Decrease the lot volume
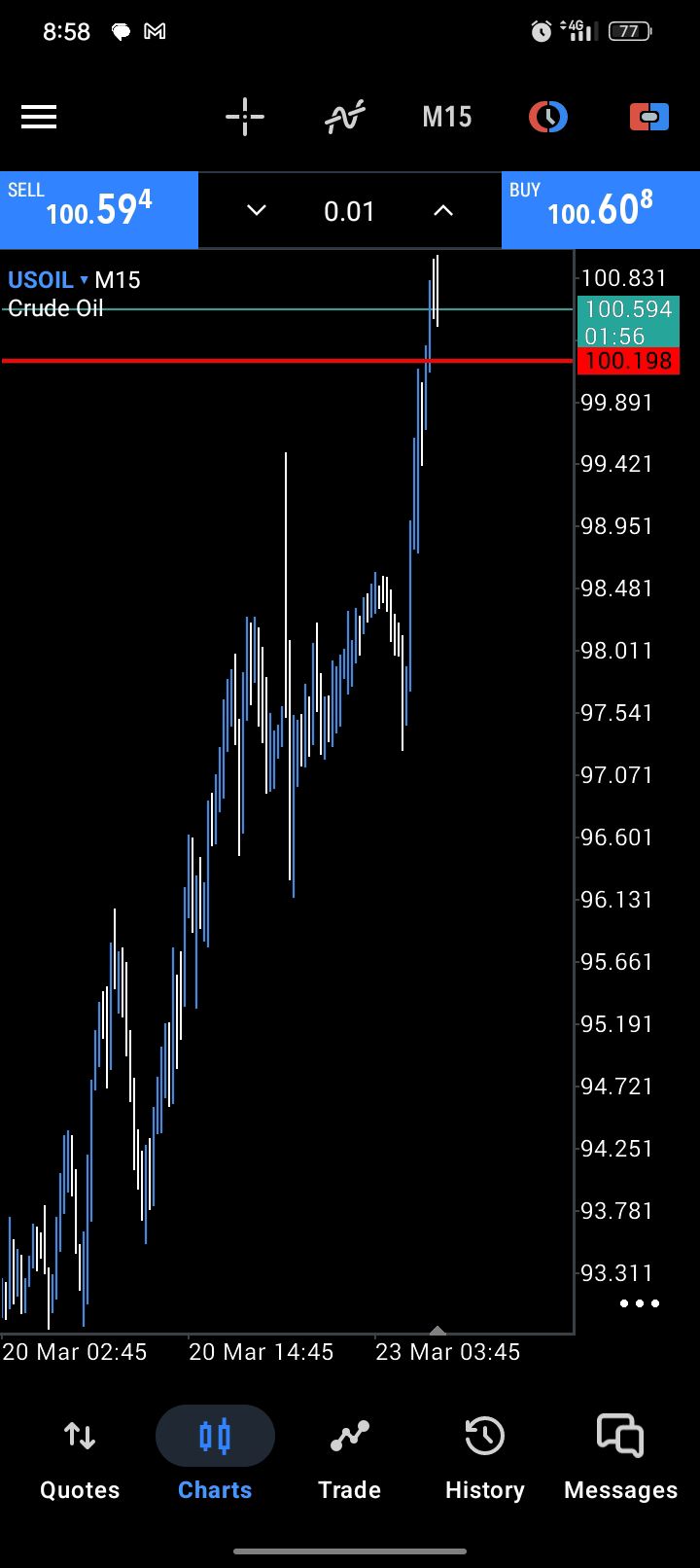Image resolution: width=700 pixels, height=1568 pixels. point(257,210)
